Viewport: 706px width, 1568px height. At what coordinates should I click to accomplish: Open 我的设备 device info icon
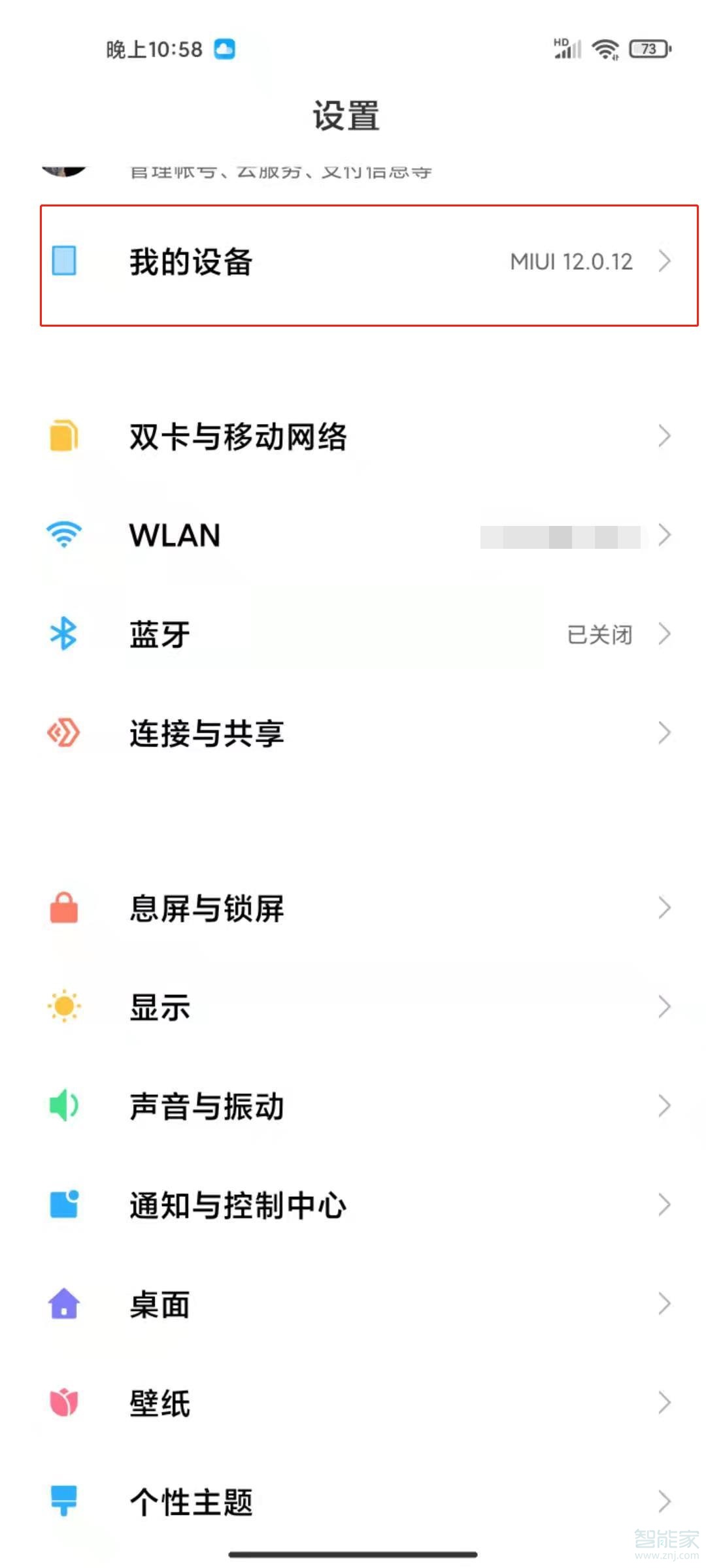coord(63,261)
